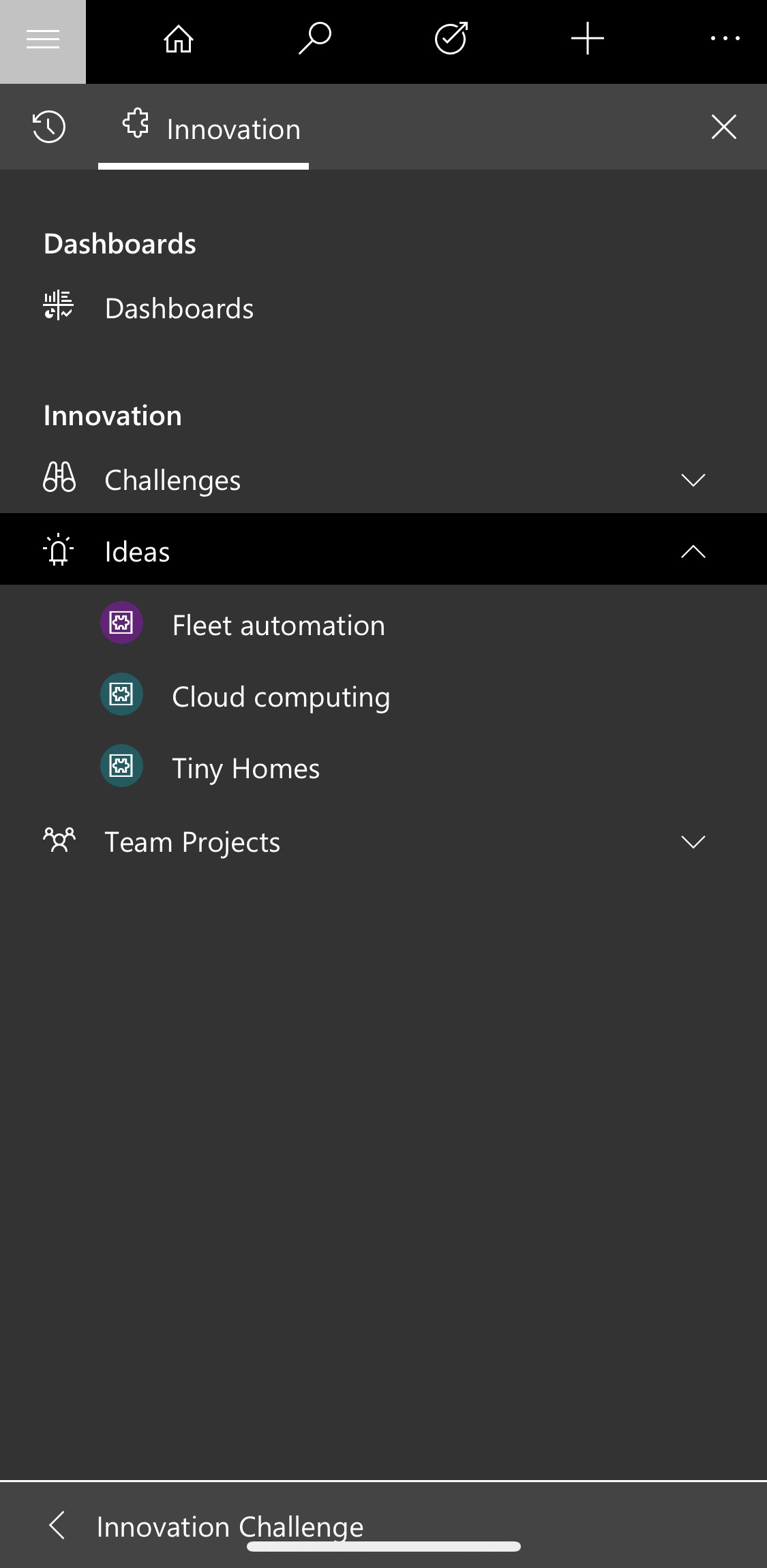This screenshot has height=1568, width=767.
Task: Click the Fleet automation purple thumbnail
Action: point(121,622)
